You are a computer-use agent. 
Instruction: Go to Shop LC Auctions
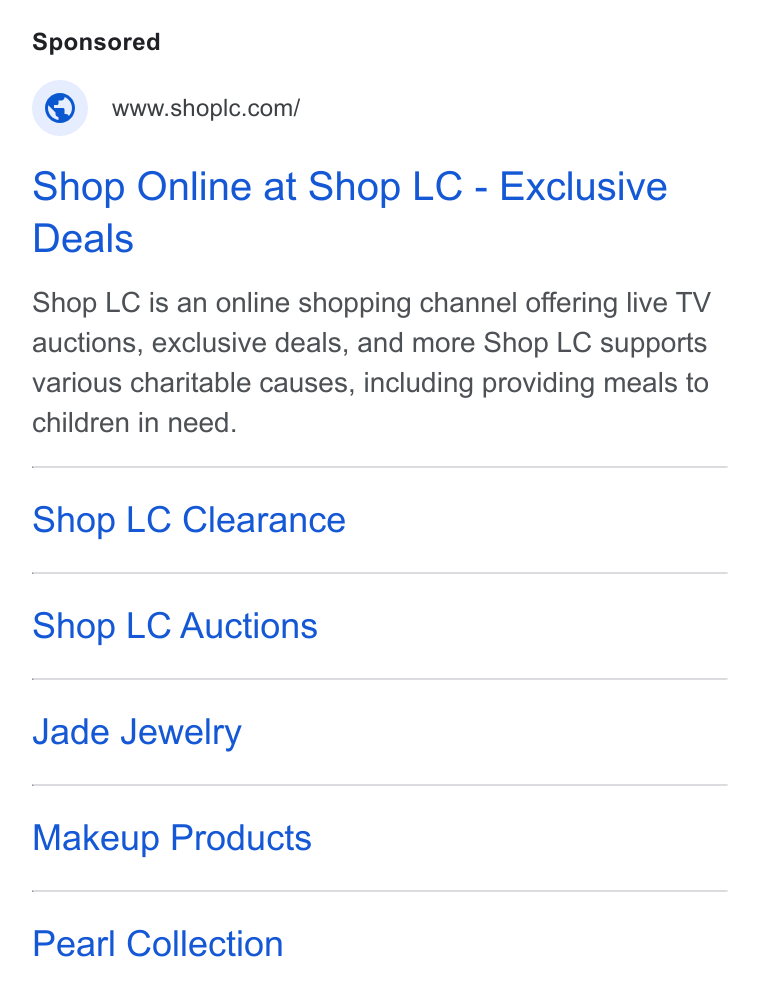click(175, 626)
